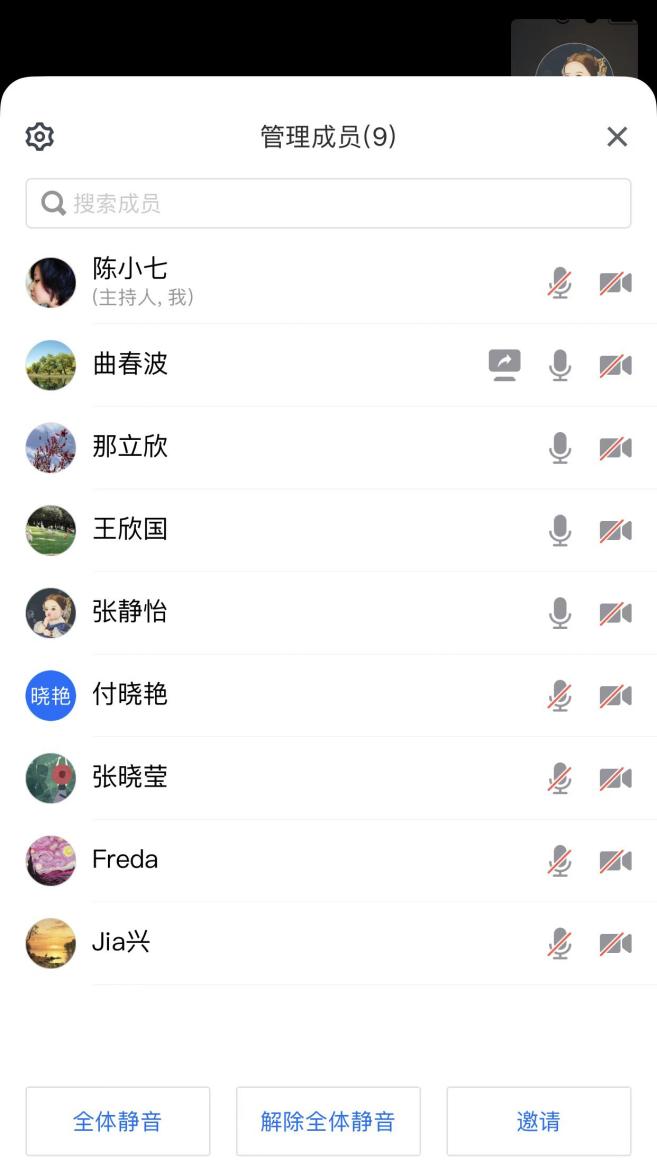This screenshot has height=1169, width=657.
Task: Tap the camera icon for Freda
Action: 615,860
